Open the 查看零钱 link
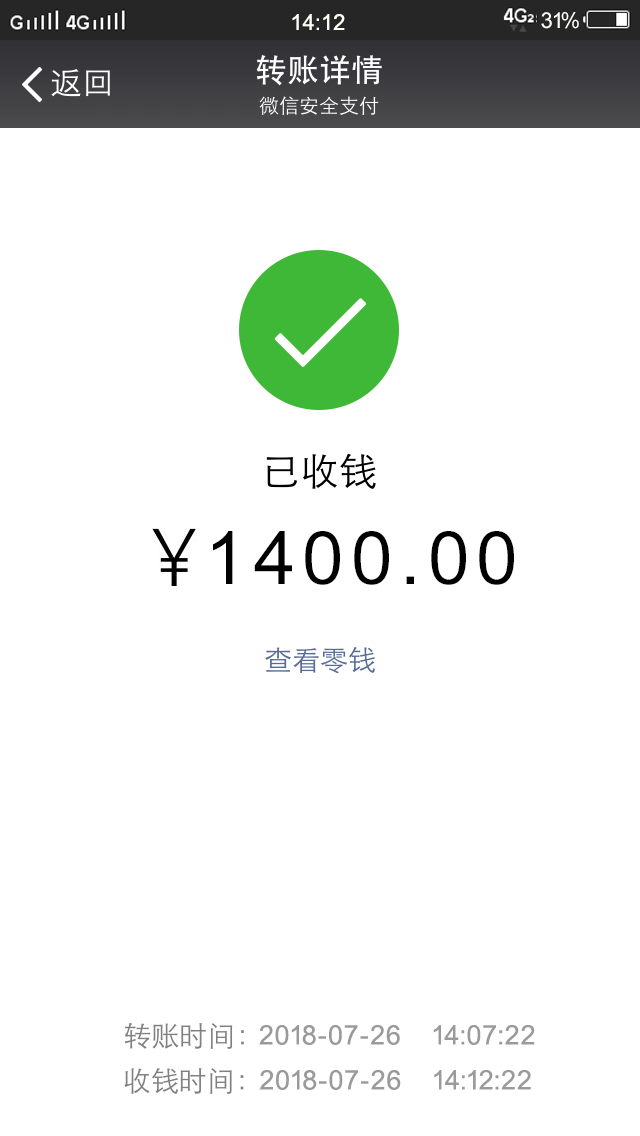 (320, 660)
